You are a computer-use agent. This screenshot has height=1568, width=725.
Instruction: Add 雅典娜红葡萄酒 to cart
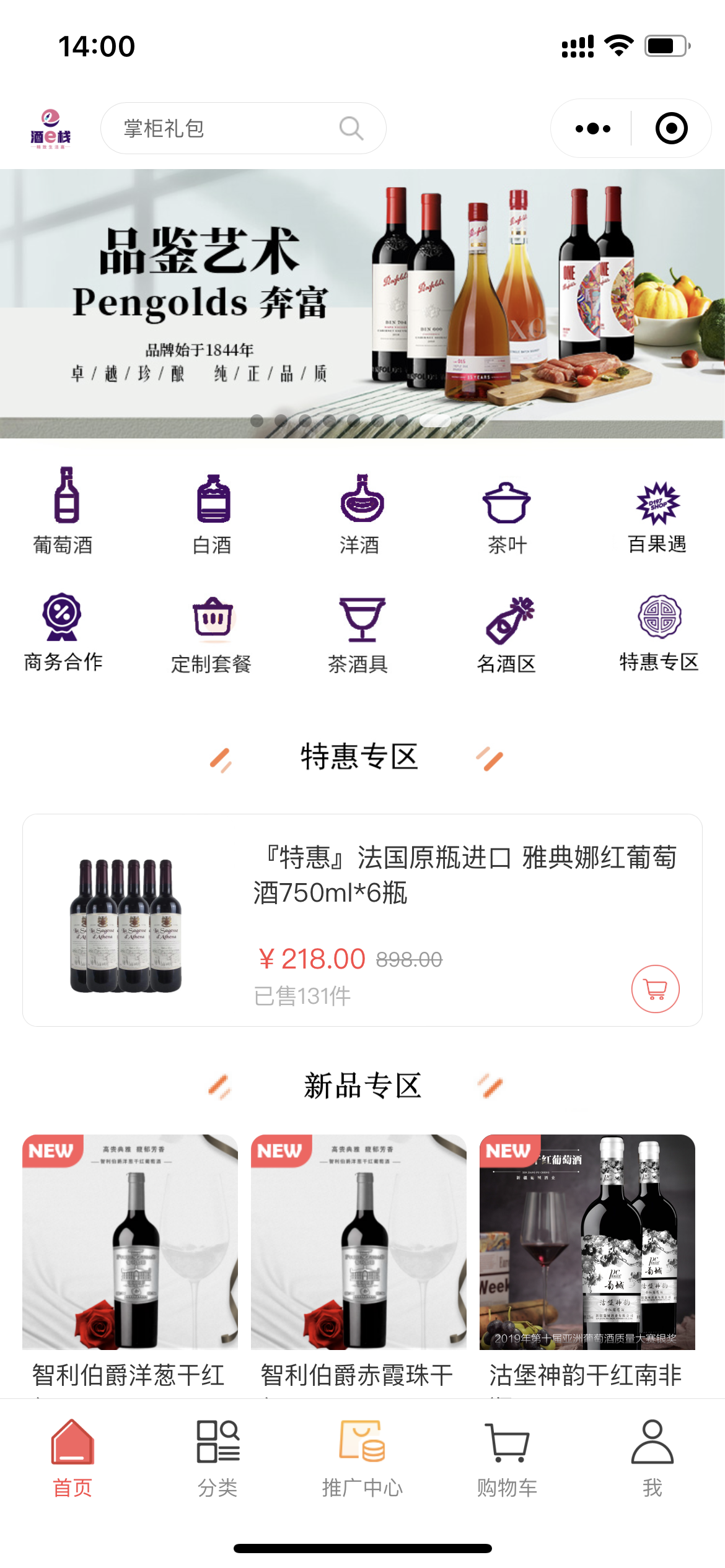[x=655, y=989]
